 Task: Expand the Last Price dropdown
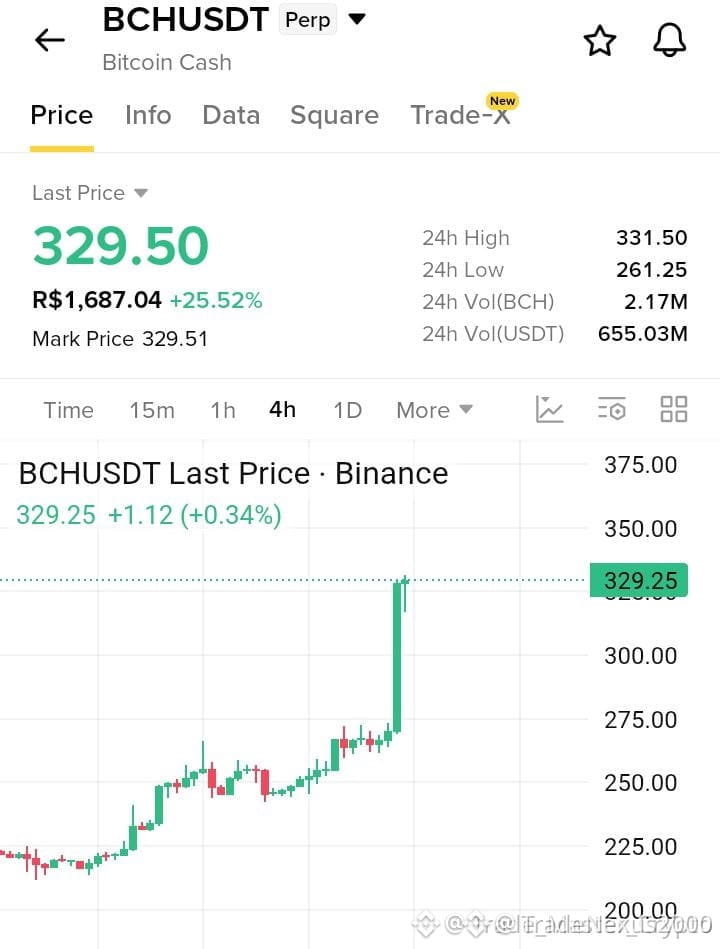90,193
